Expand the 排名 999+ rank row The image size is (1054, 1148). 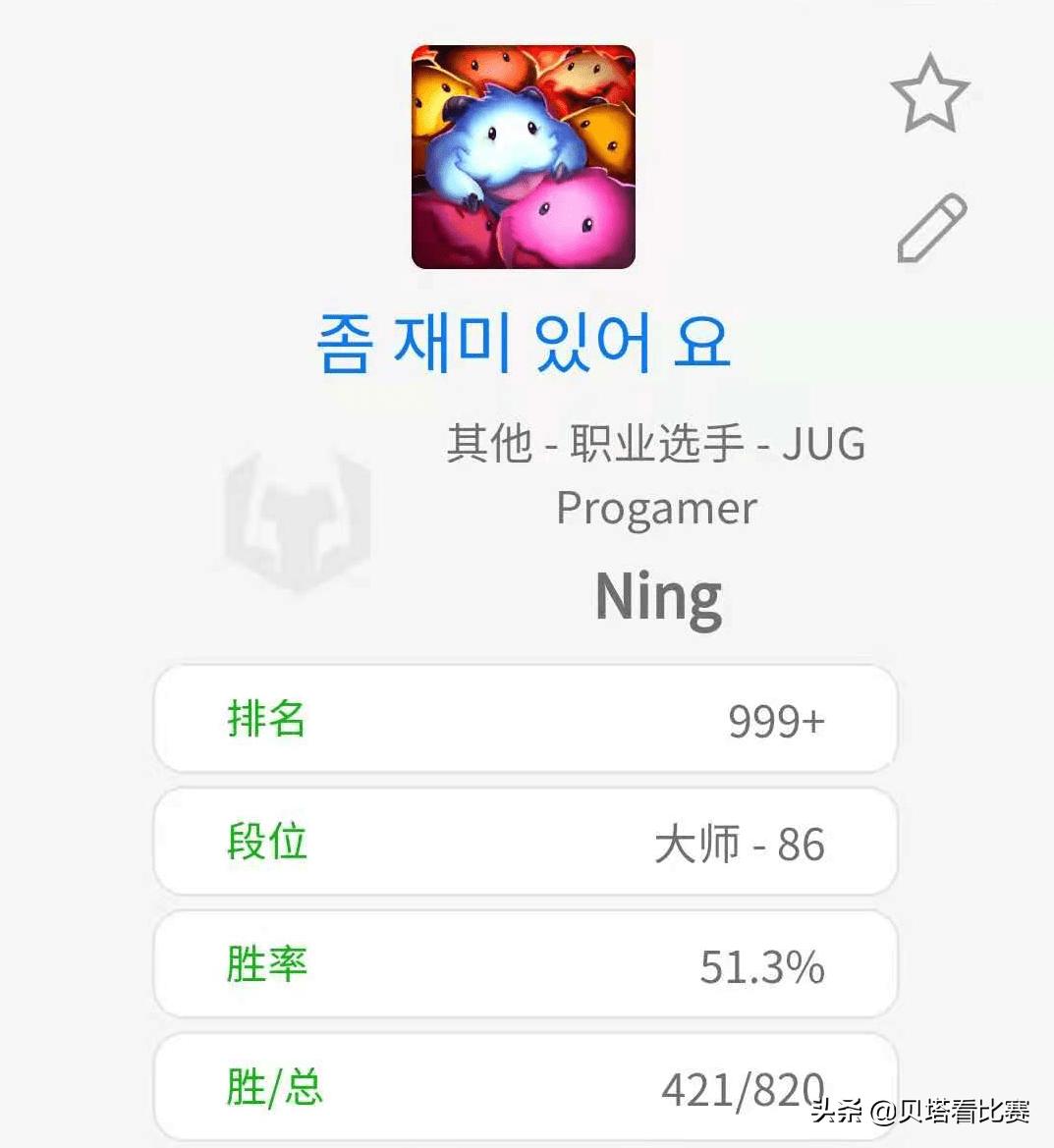coord(524,720)
